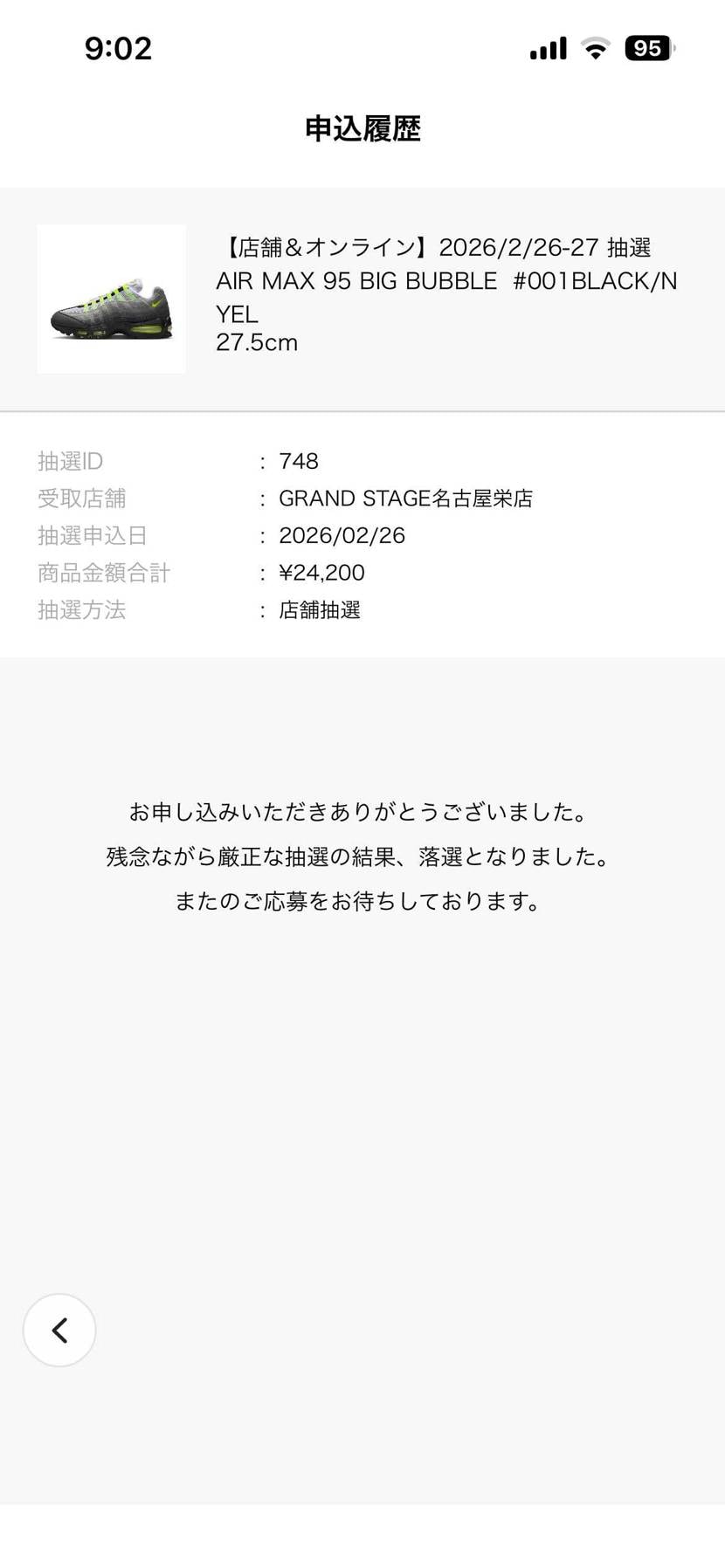Tap the size label 27.5cm
This screenshot has width=725, height=1568.
[x=257, y=342]
